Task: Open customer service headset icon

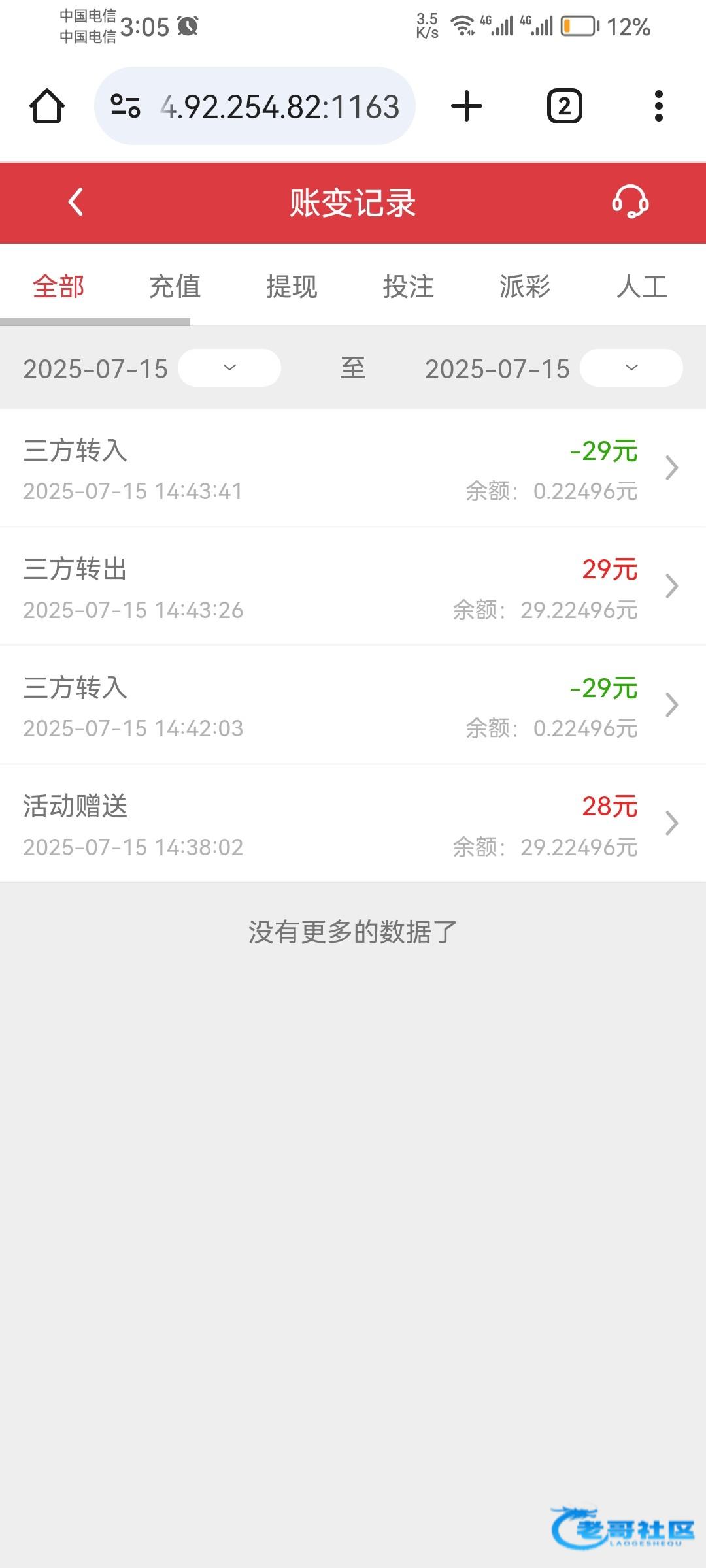Action: (630, 202)
